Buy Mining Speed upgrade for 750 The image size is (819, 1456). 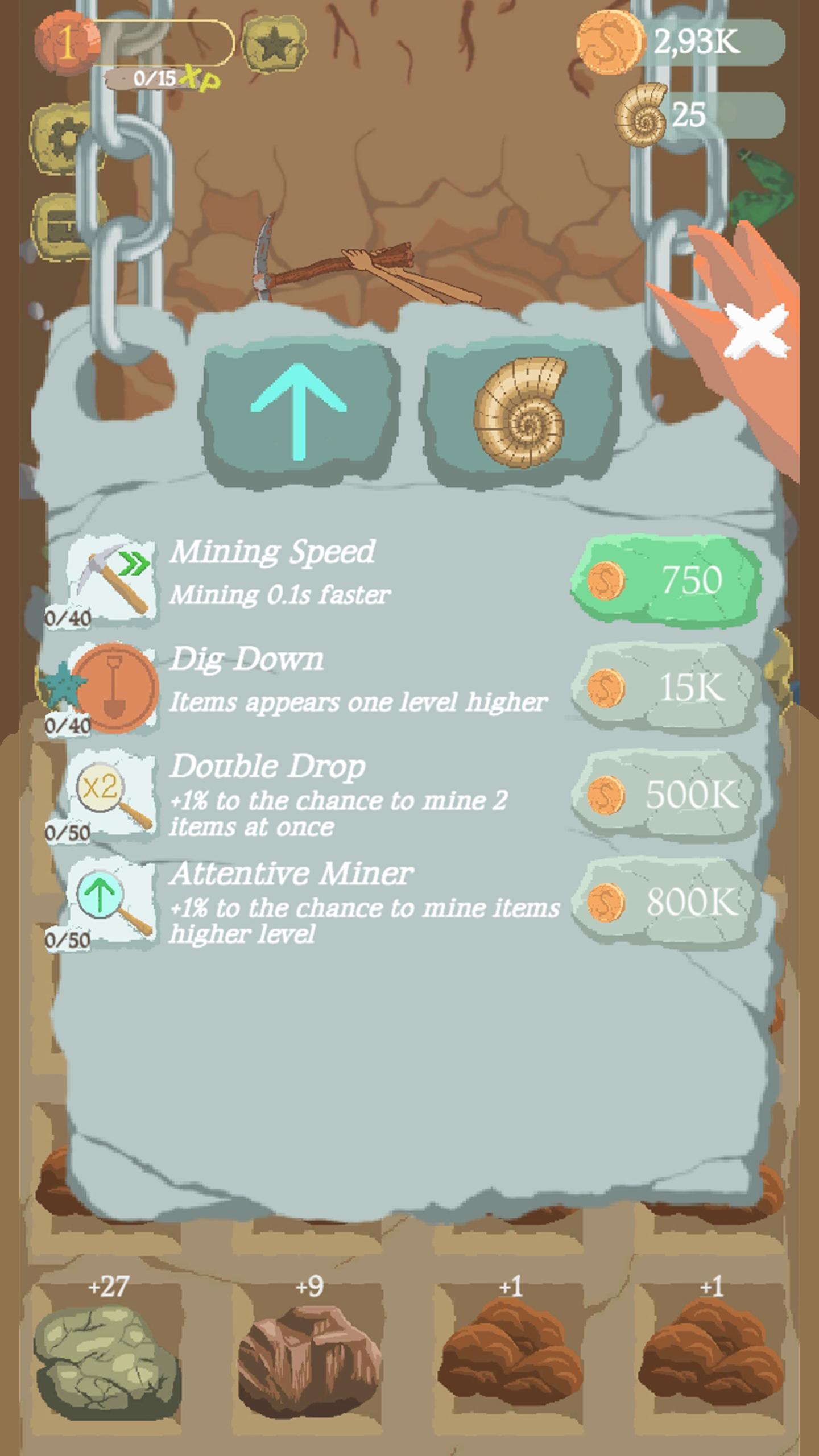tap(665, 580)
